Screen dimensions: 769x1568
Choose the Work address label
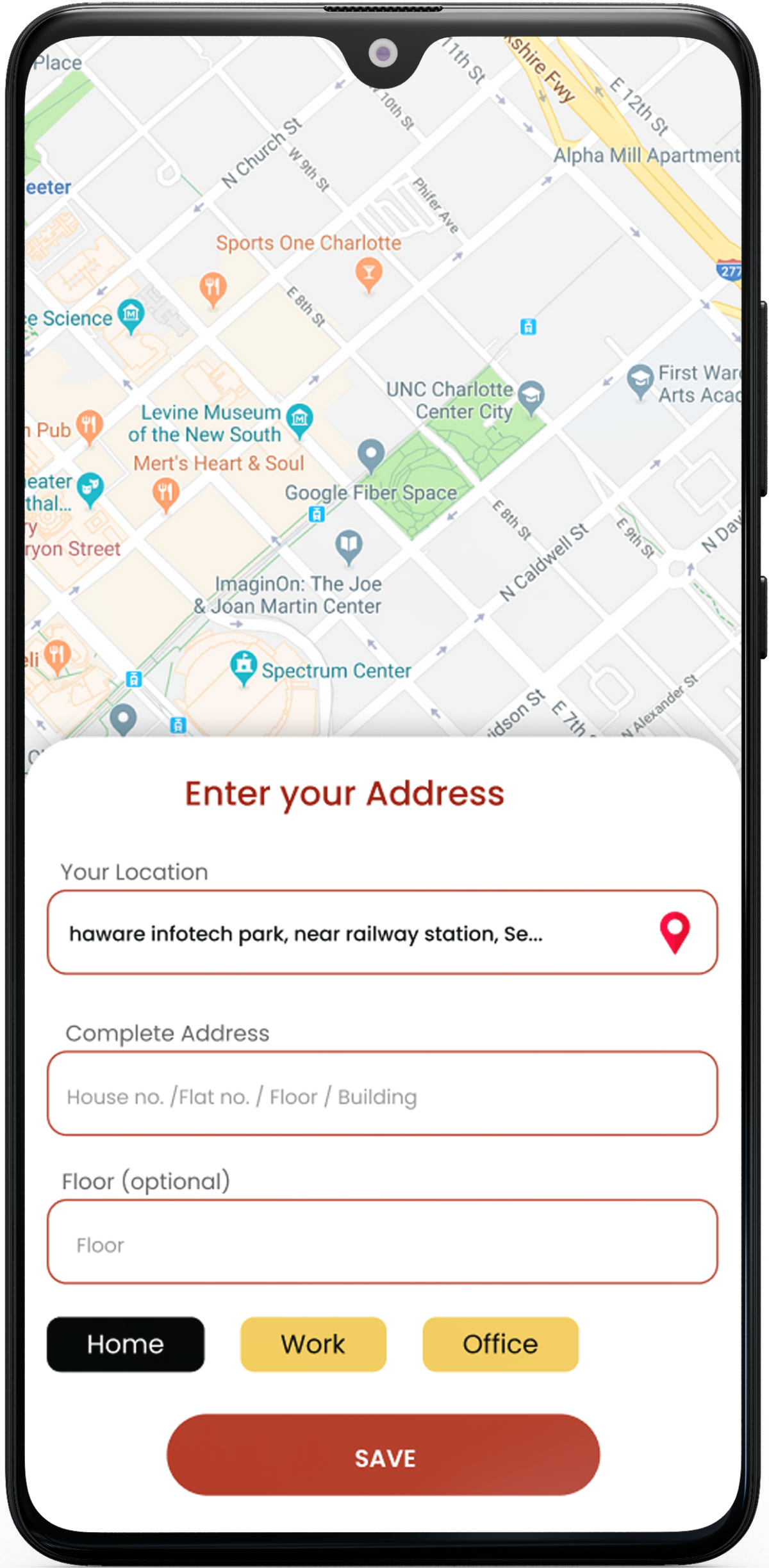click(x=313, y=1344)
